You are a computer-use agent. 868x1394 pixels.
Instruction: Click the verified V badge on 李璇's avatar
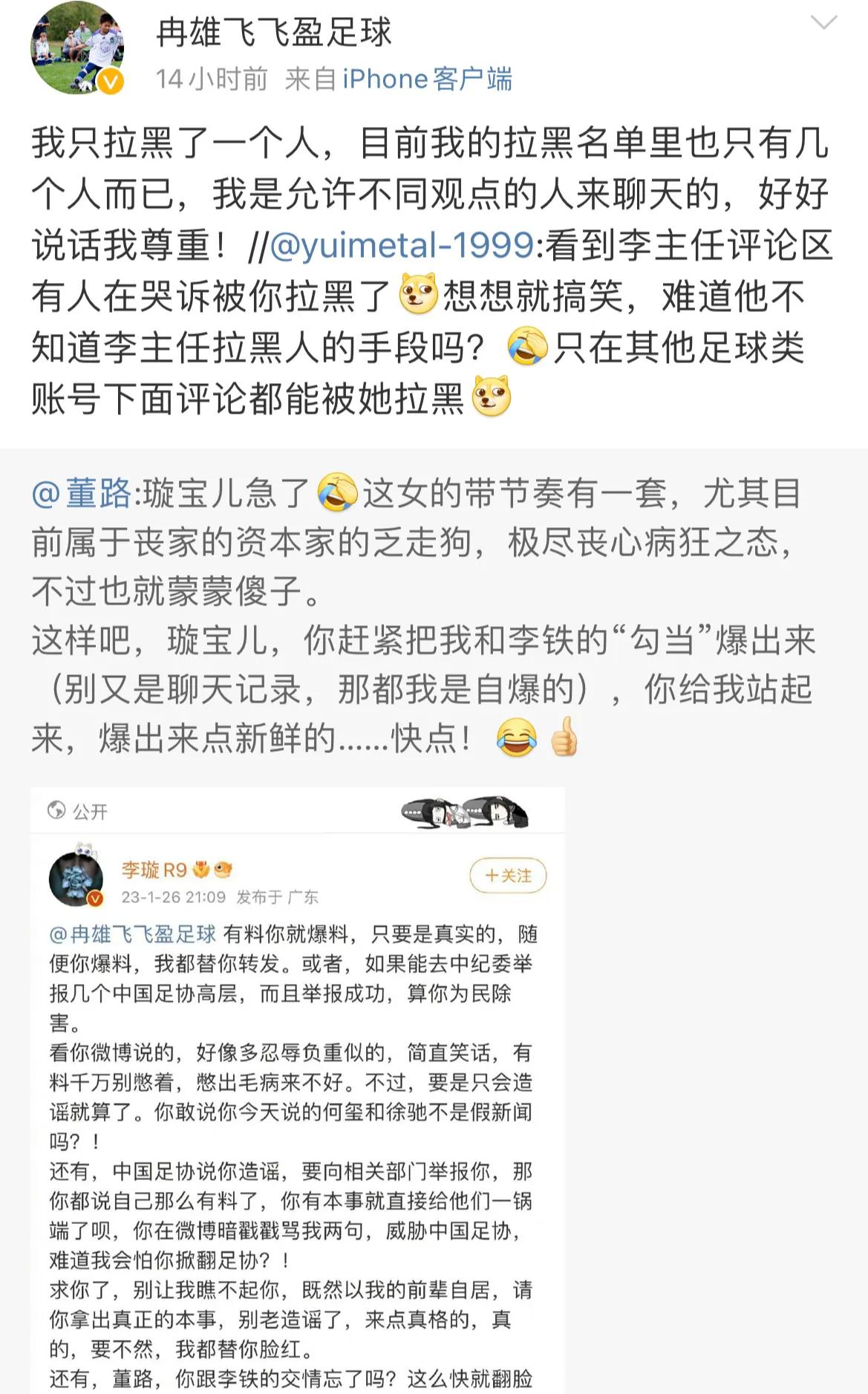pyautogui.click(x=95, y=898)
